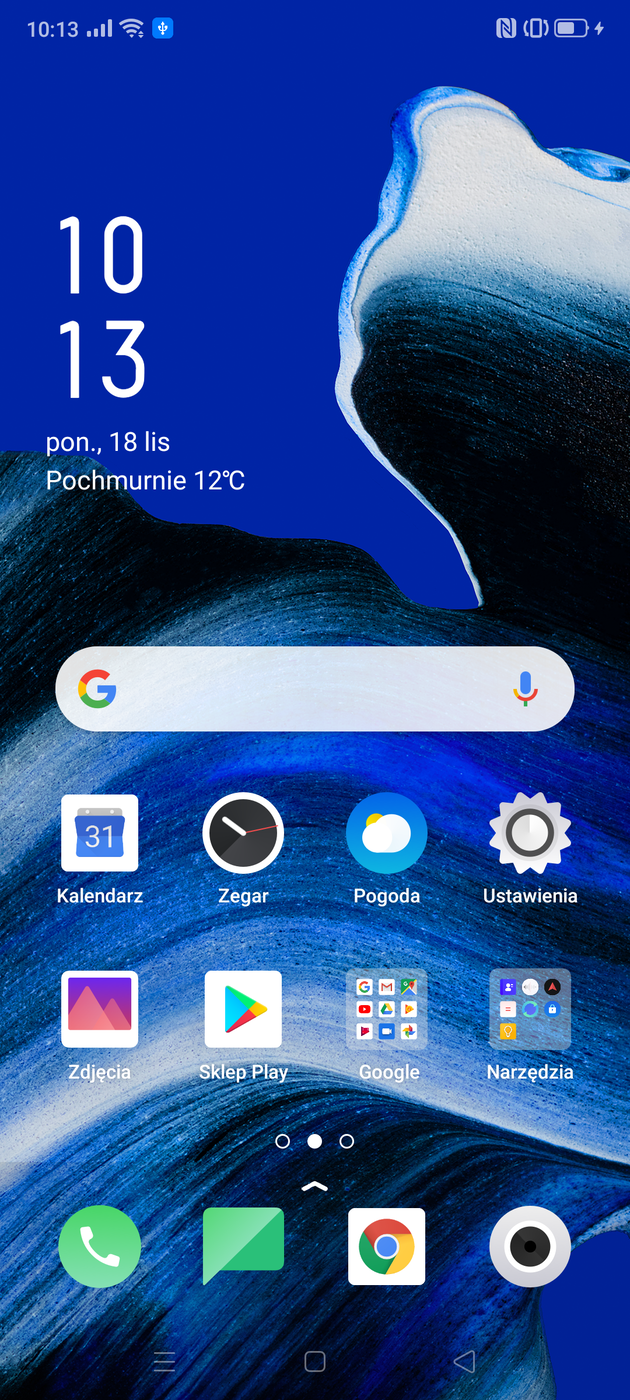Open the Google apps folder

pos(387,1009)
